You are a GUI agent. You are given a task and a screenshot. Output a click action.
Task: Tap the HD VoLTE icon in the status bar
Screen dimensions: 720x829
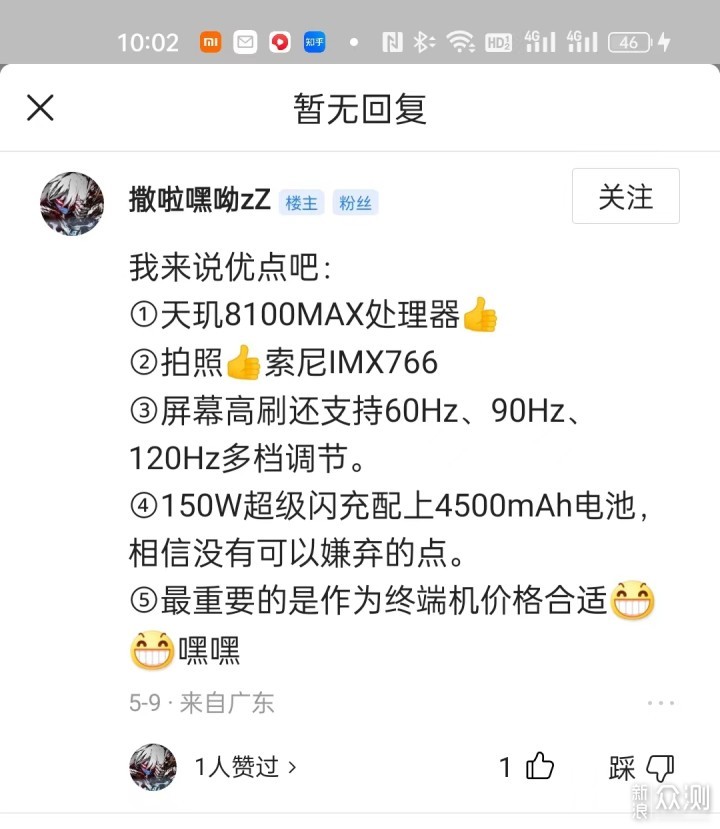pyautogui.click(x=500, y=42)
